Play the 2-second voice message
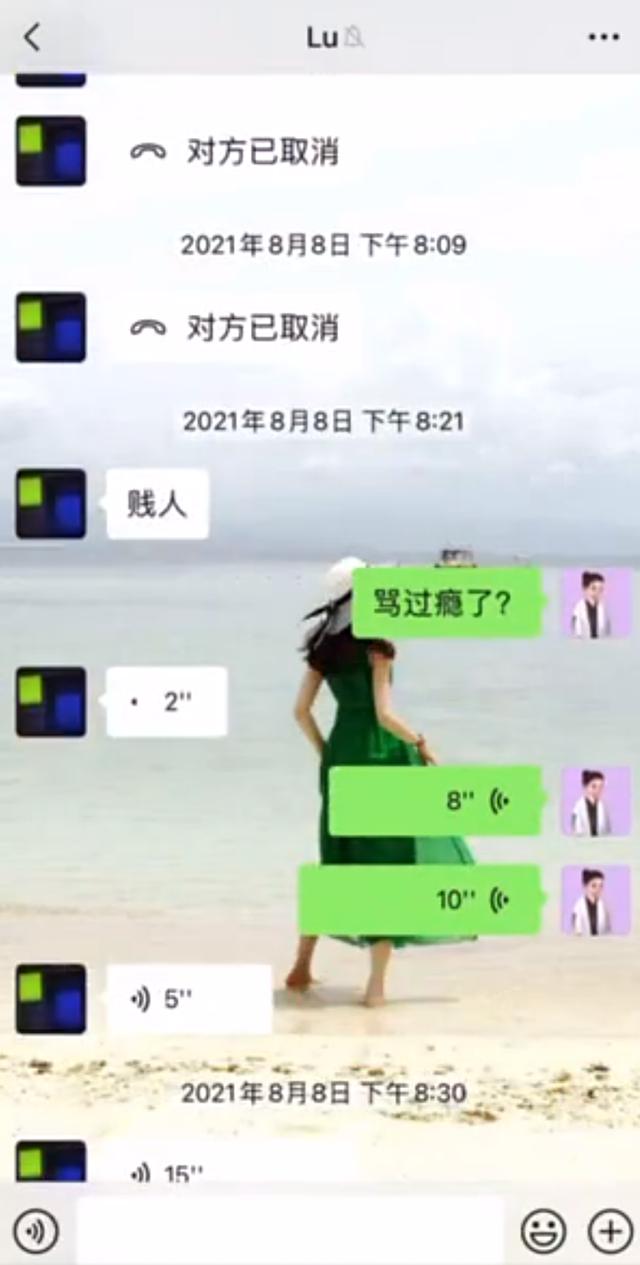The image size is (640, 1265). (x=166, y=702)
